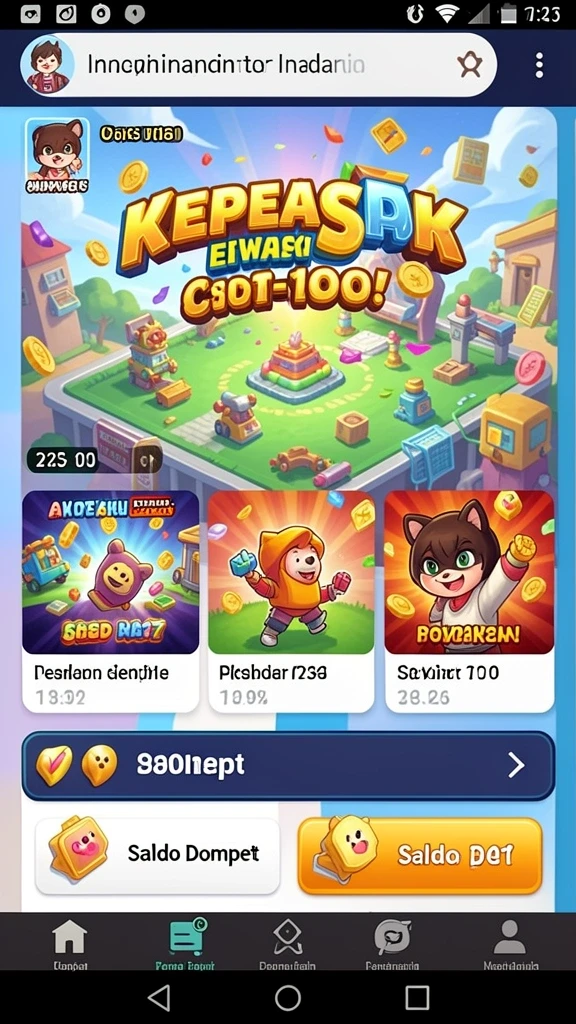Switch to the diamond icon bottom tab

click(x=287, y=943)
